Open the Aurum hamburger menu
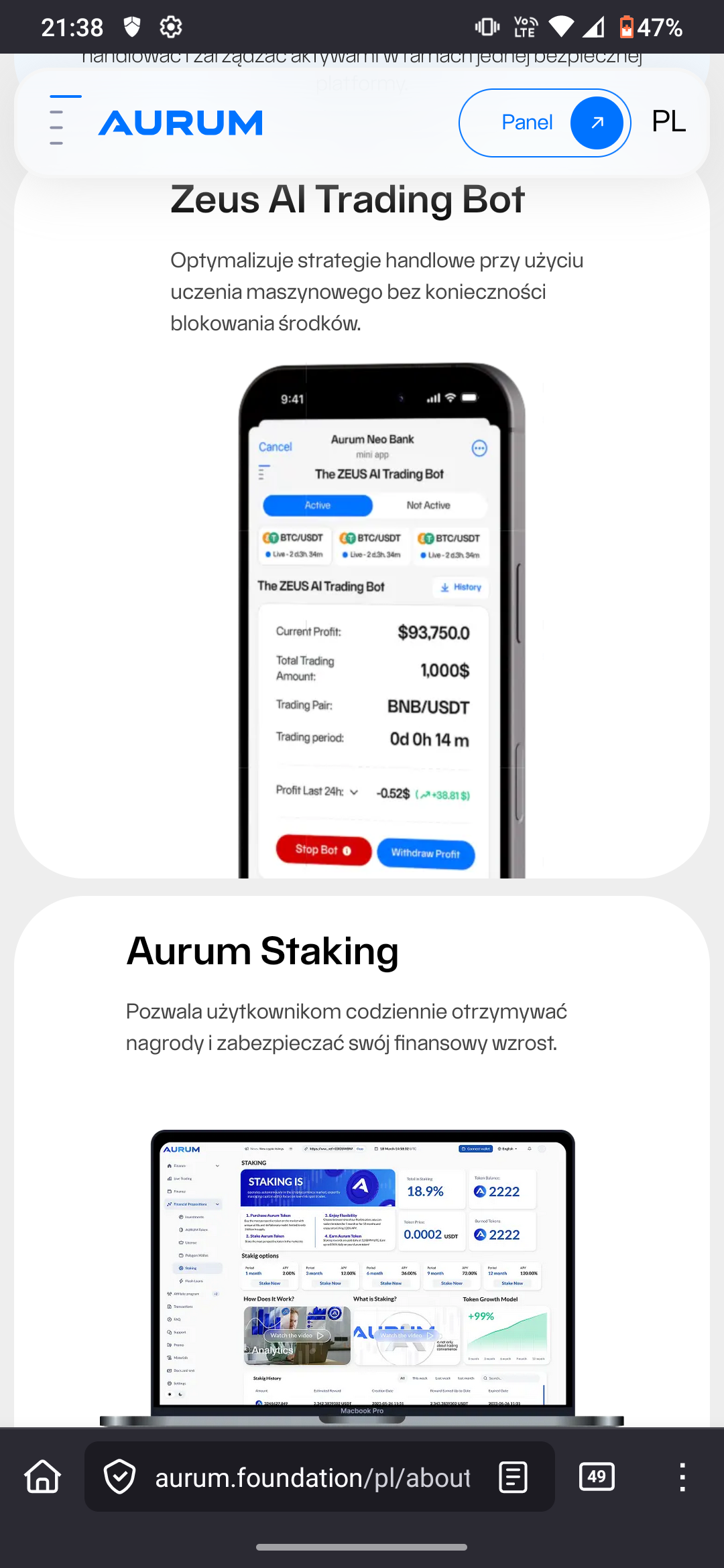The height and width of the screenshot is (1568, 724). (x=64, y=121)
